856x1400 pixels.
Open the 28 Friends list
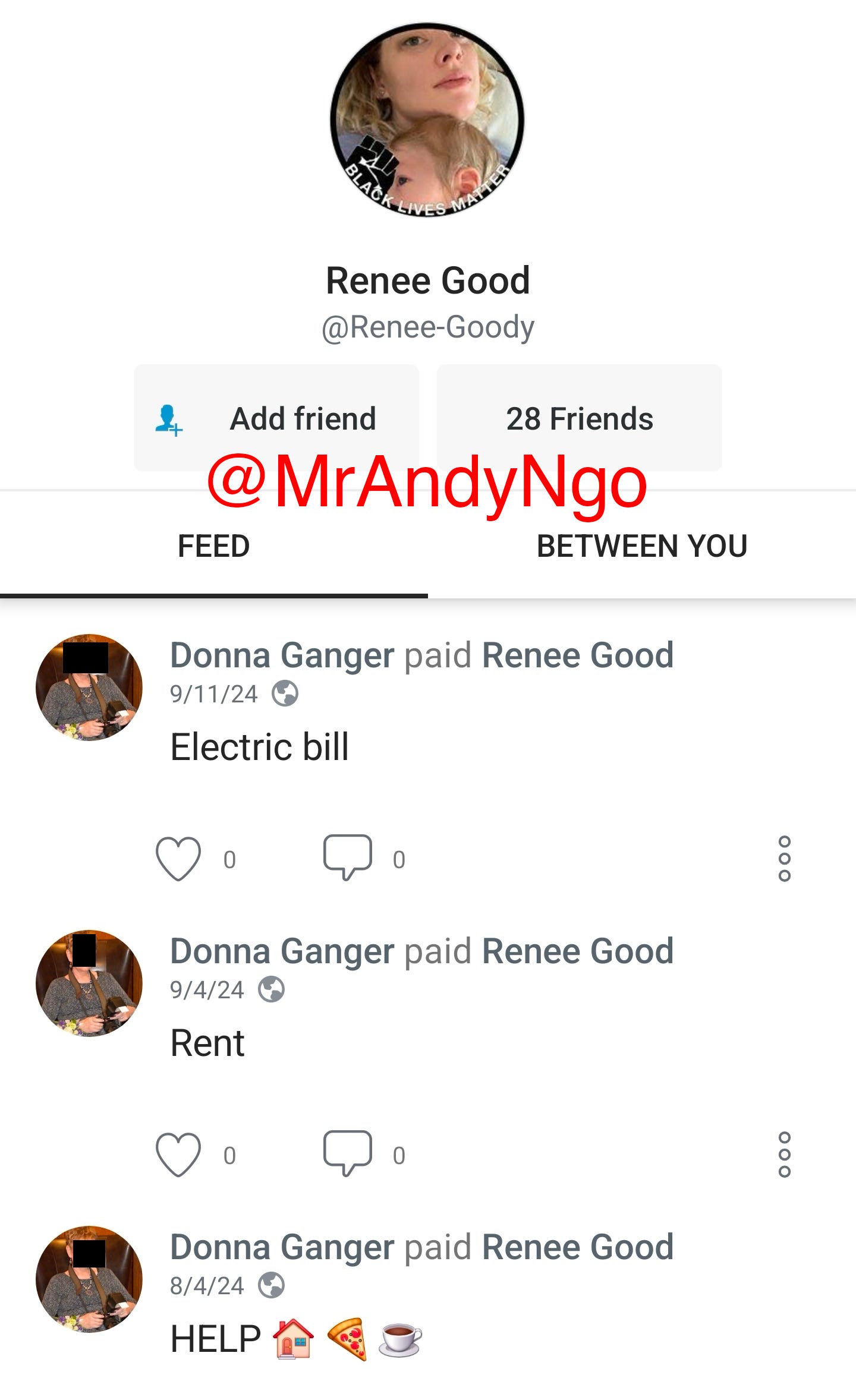pyautogui.click(x=579, y=418)
